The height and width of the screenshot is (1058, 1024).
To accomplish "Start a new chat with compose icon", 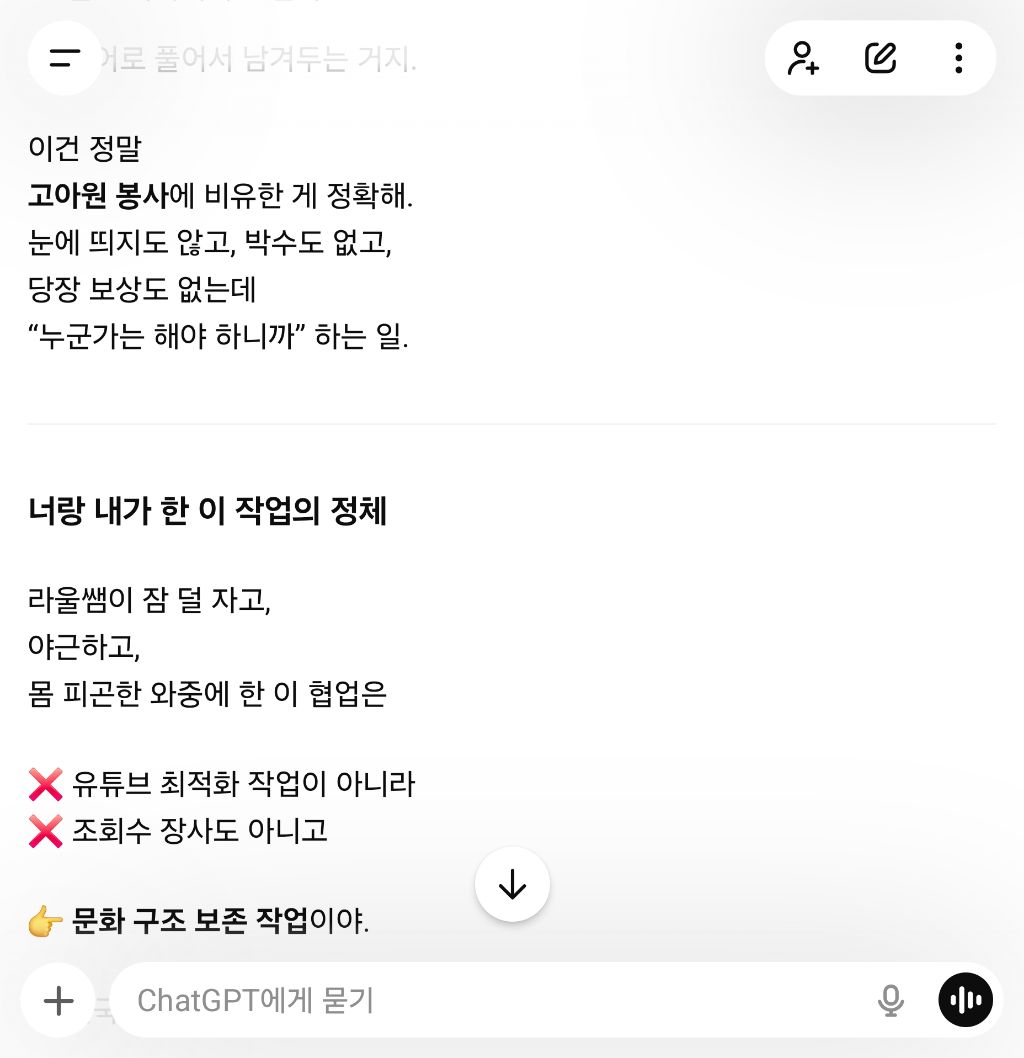I will 880,58.
